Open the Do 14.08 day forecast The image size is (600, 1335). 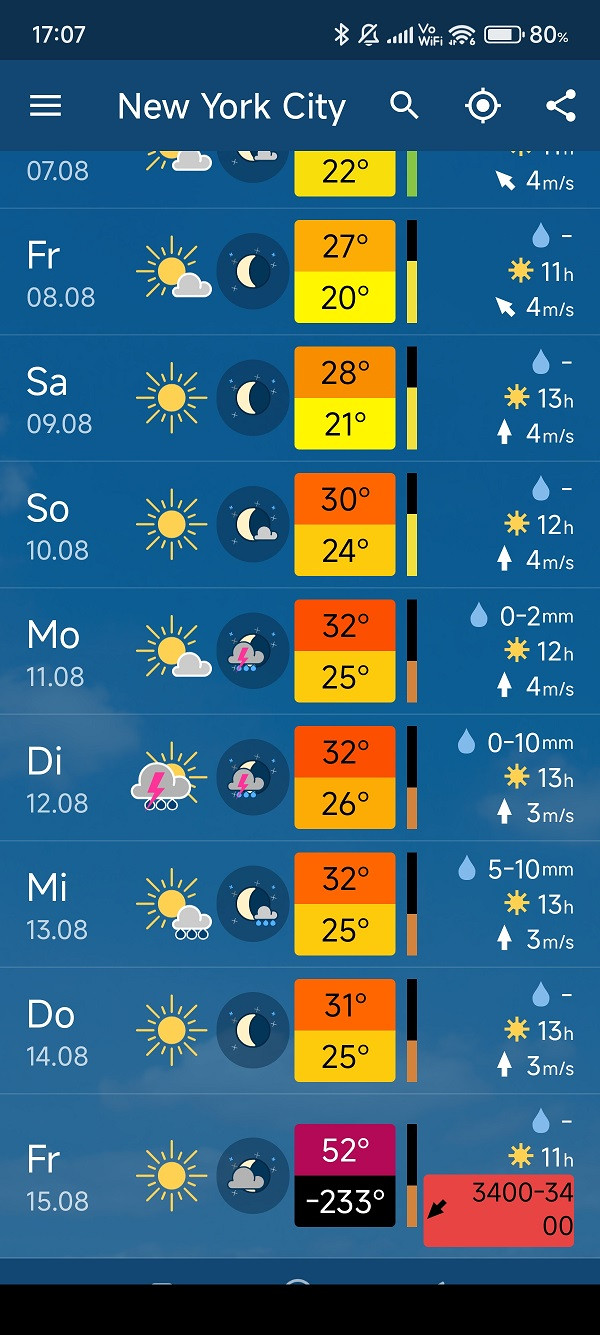pos(300,1031)
